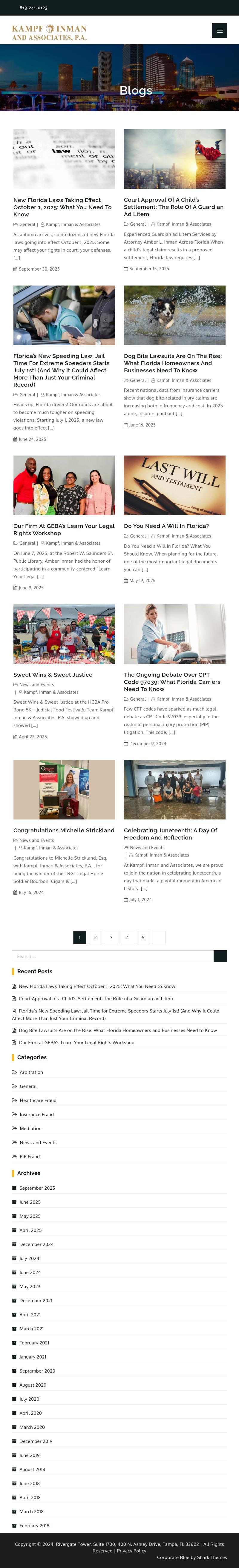Screen dimensions: 239x1568
Task: Open the December 2024 archive
Action: [36, 1244]
